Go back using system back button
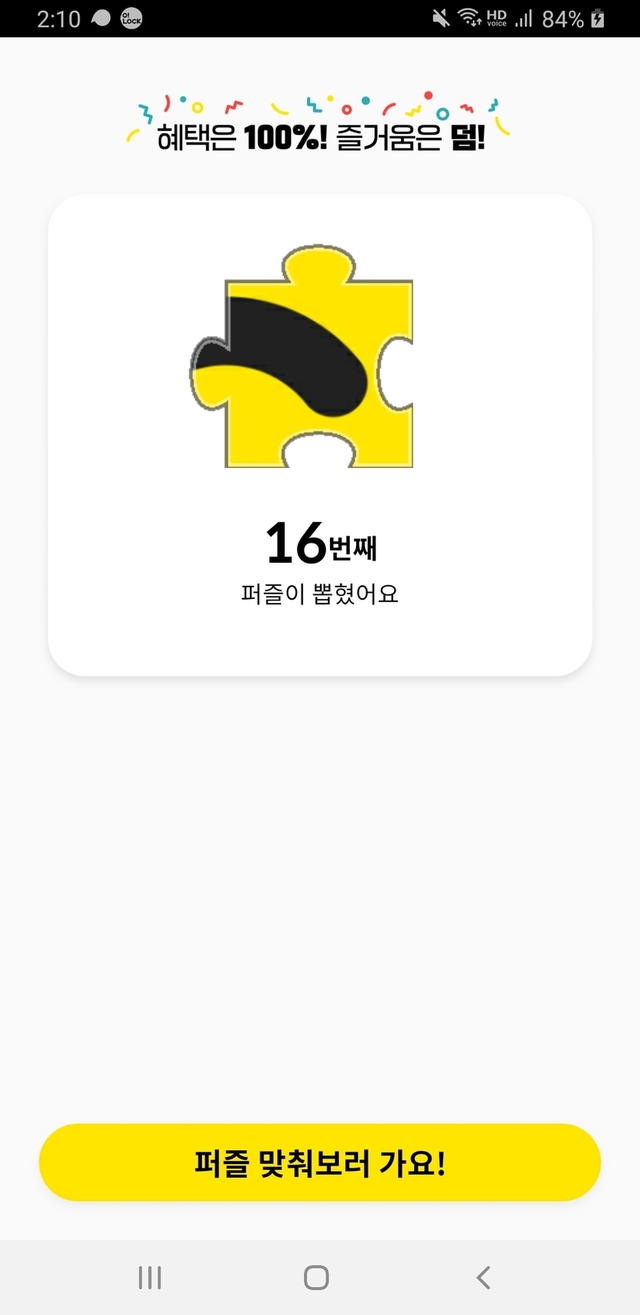Image resolution: width=640 pixels, height=1315 pixels. coord(484,1277)
